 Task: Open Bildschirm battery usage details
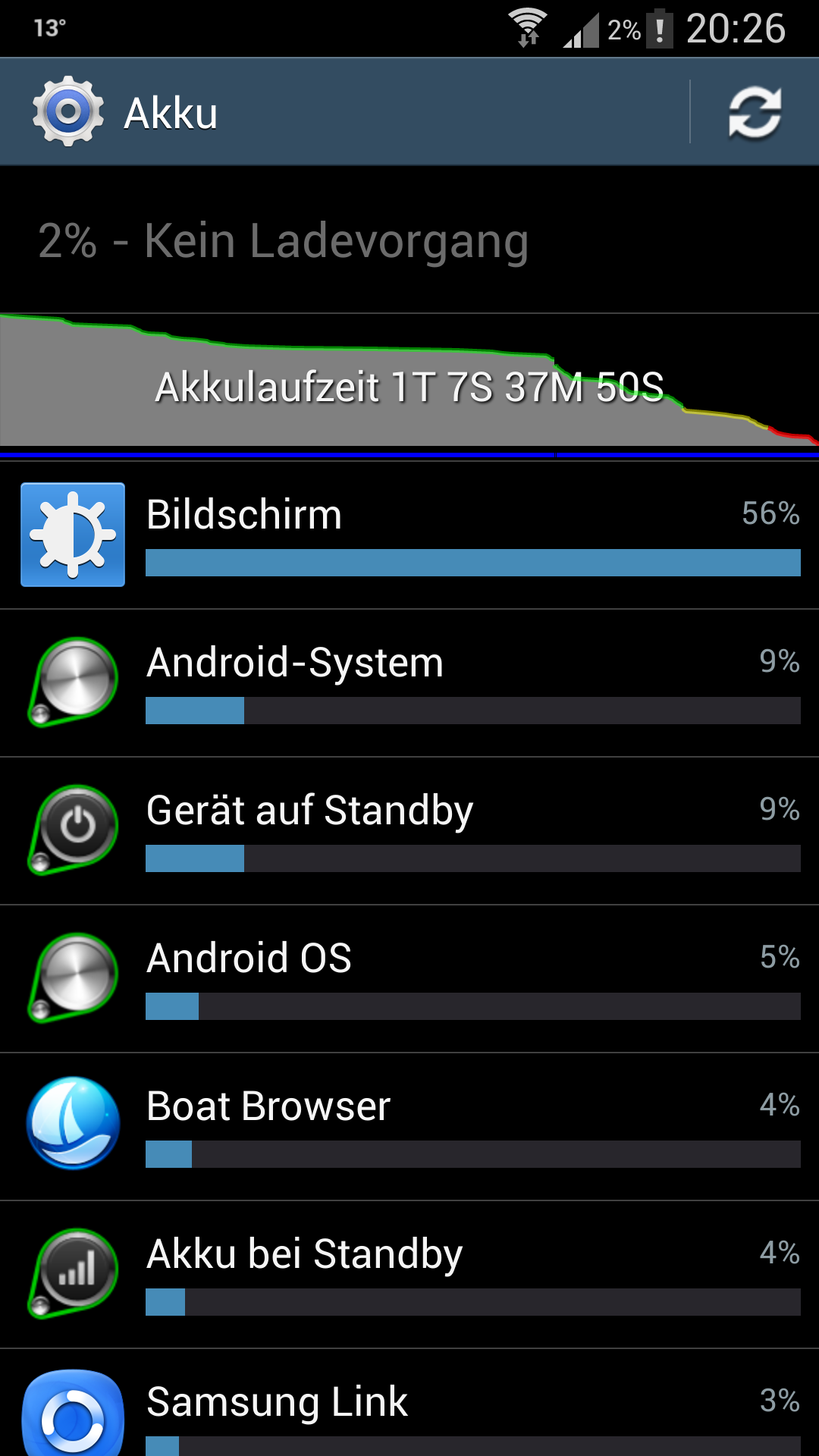[409, 535]
